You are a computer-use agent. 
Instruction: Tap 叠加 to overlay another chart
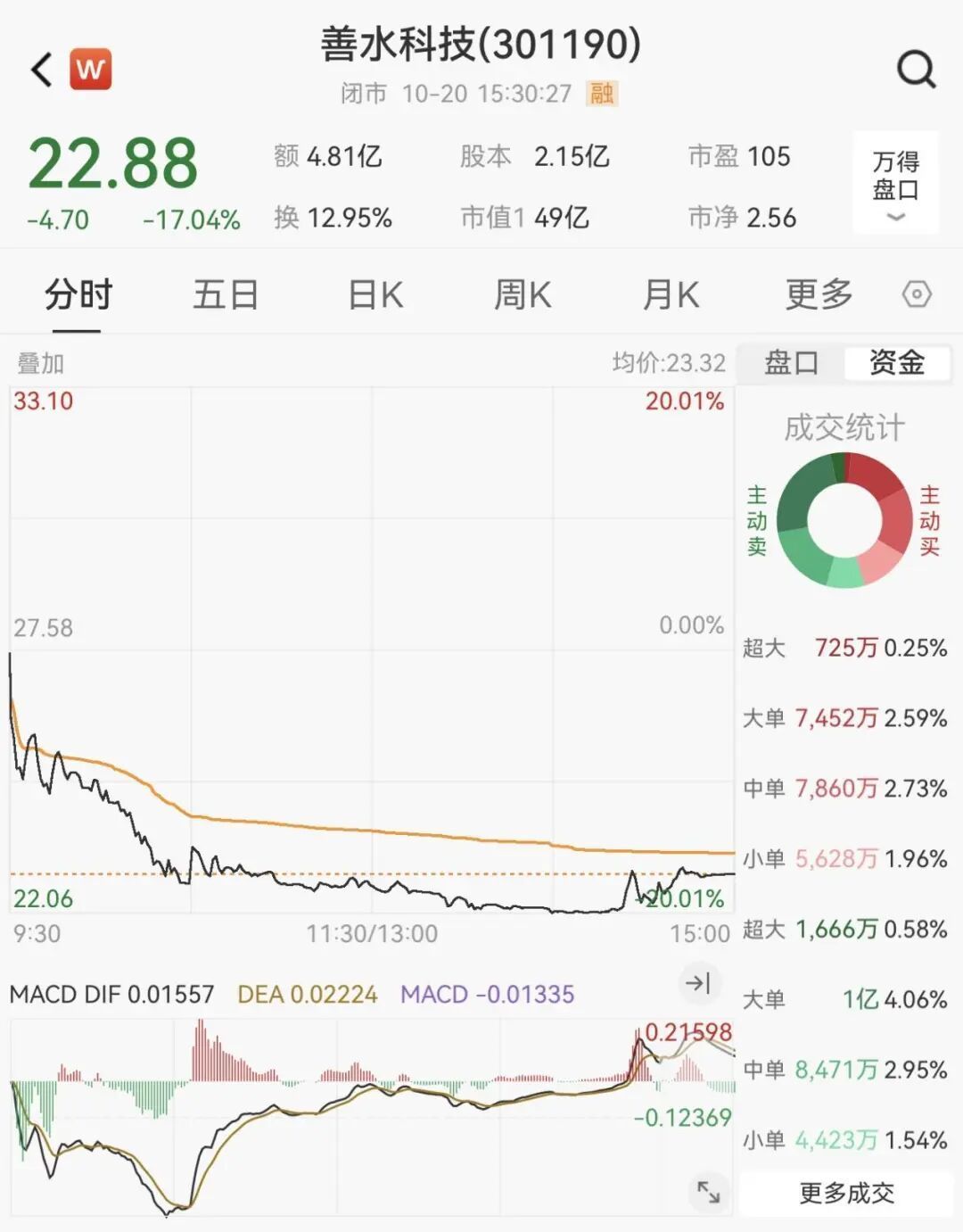click(x=41, y=363)
